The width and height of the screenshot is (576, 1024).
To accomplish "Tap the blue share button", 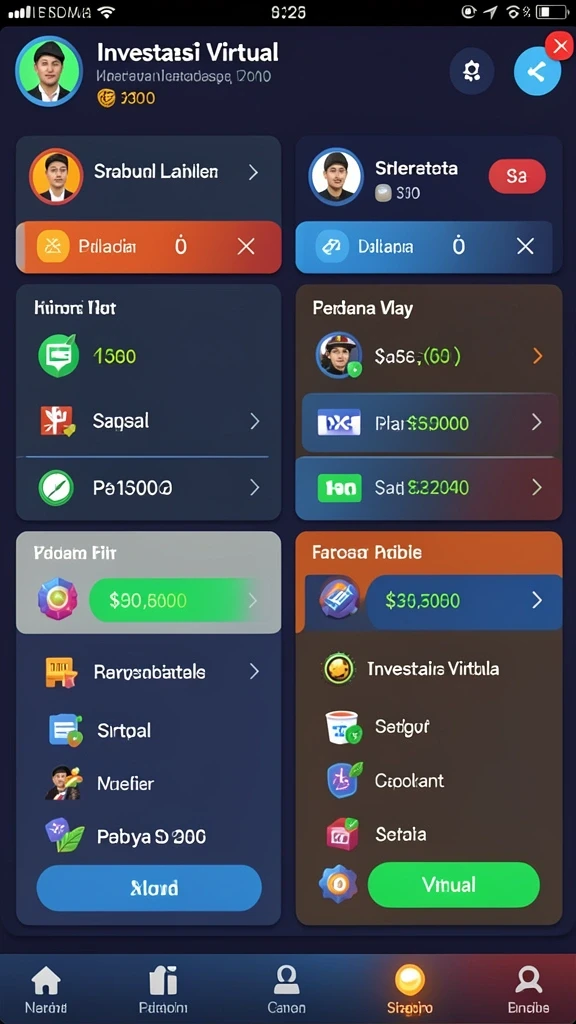I will pyautogui.click(x=537, y=71).
